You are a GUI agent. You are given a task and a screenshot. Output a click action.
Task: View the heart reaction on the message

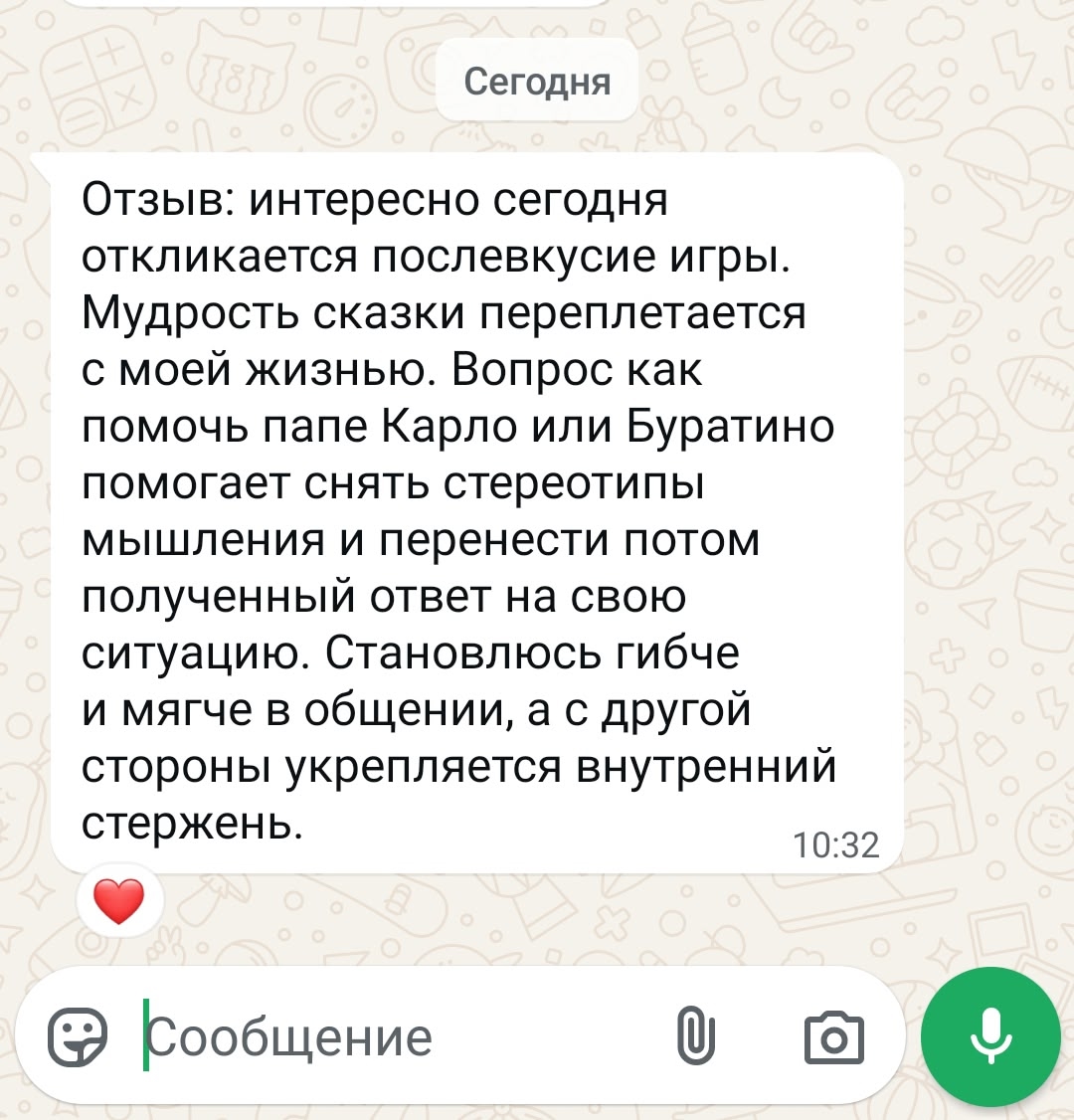coord(118,902)
